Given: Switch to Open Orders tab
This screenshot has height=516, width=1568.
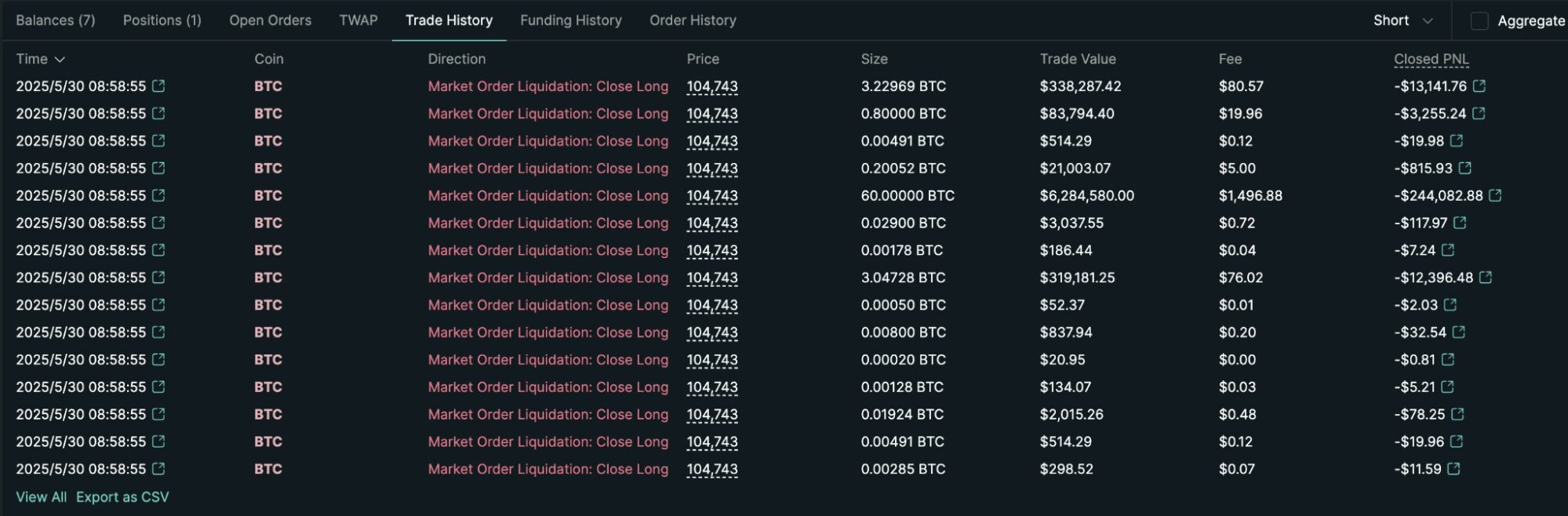Looking at the screenshot, I should coord(270,20).
